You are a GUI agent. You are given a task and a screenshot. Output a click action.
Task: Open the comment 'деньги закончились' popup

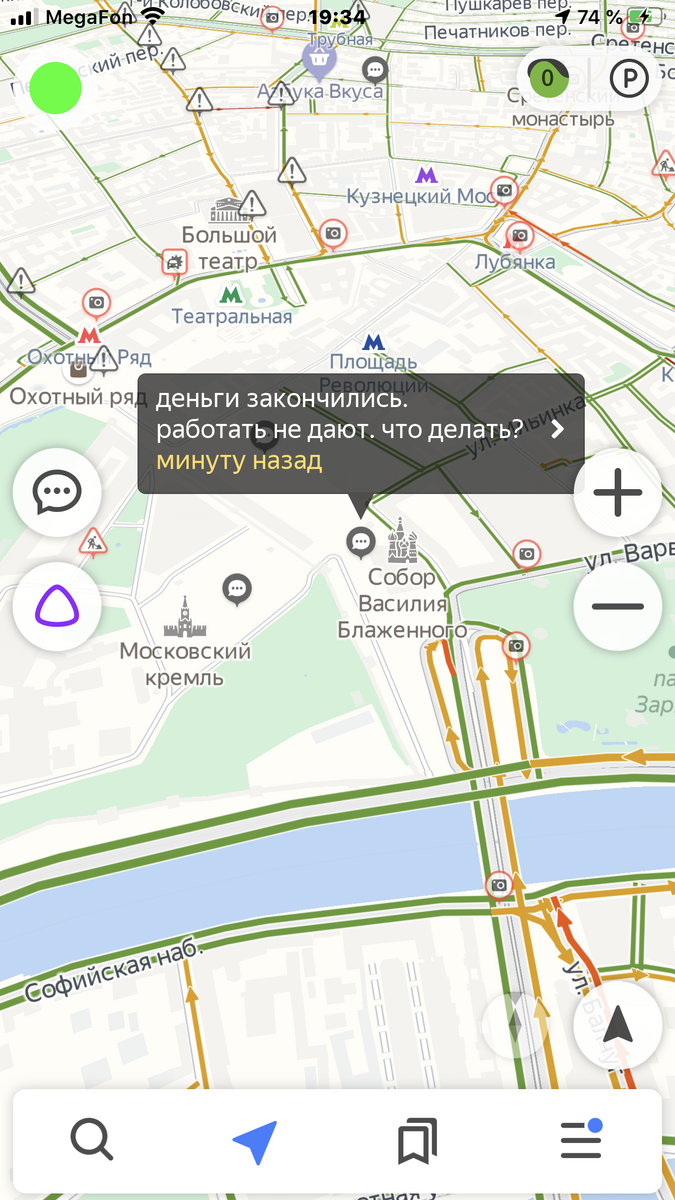(x=361, y=433)
